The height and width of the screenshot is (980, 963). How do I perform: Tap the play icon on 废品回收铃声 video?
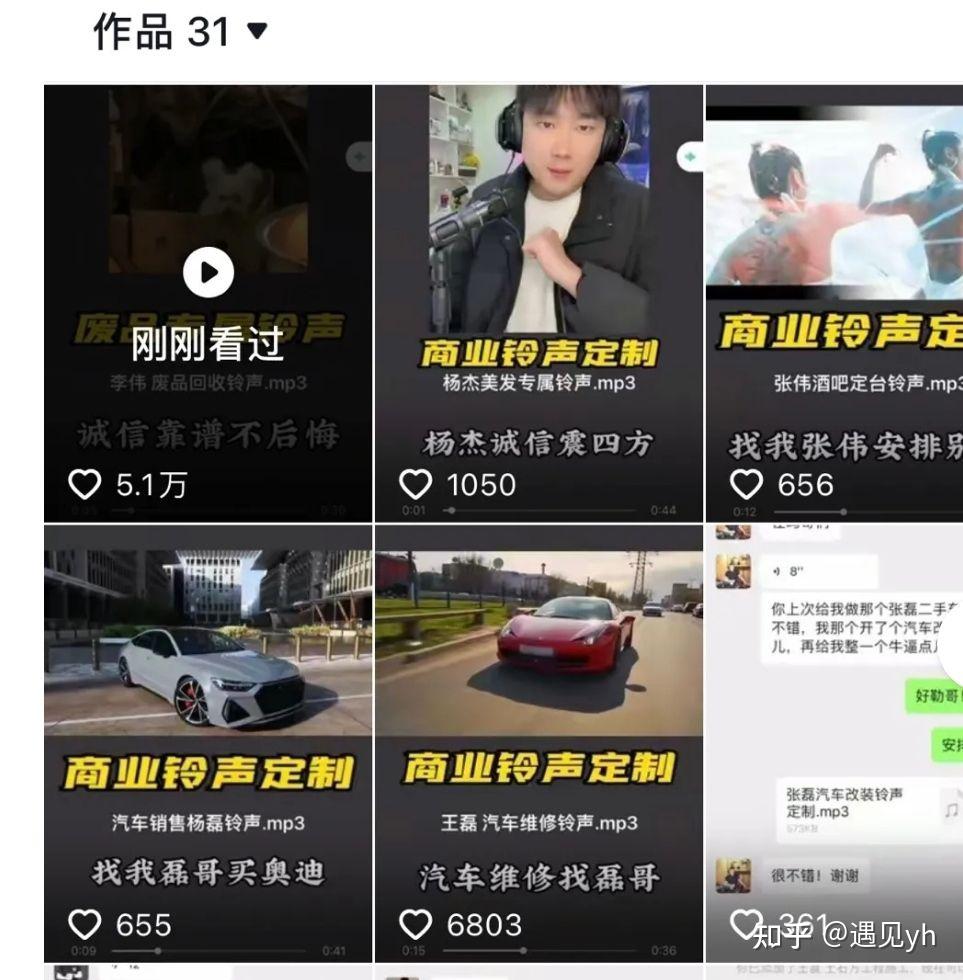[x=207, y=272]
